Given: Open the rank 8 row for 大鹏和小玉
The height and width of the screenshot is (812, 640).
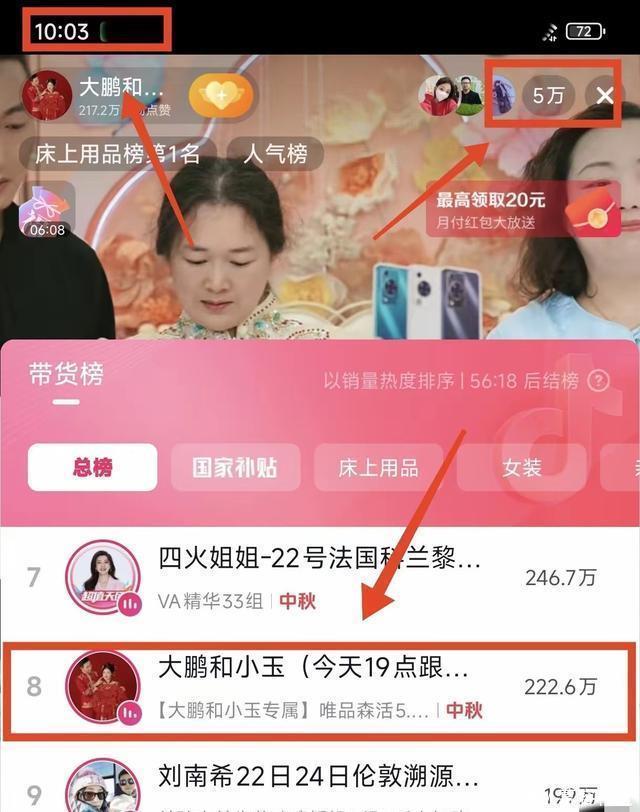Looking at the screenshot, I should click(320, 688).
